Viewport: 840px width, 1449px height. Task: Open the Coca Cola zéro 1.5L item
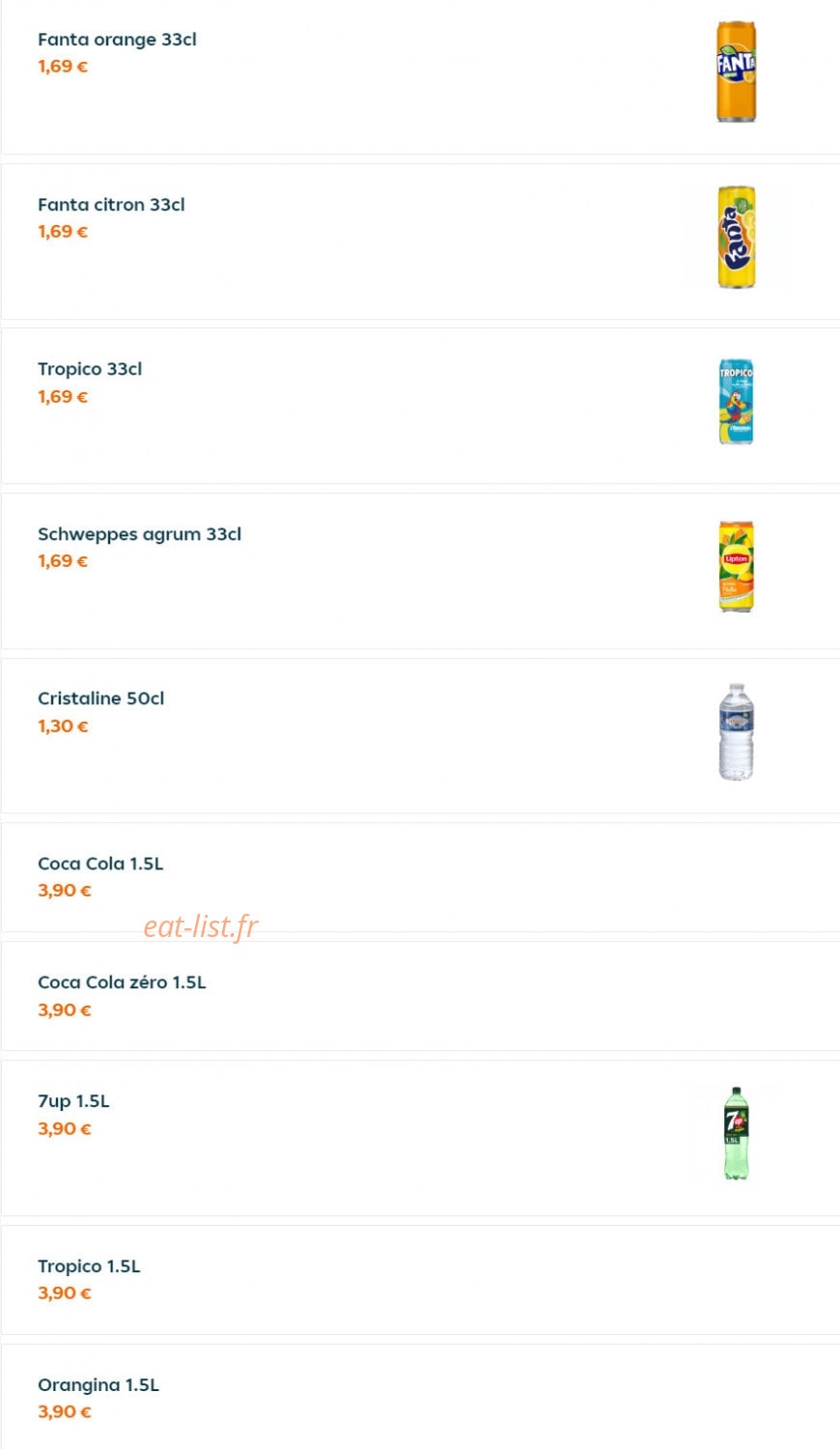(420, 996)
